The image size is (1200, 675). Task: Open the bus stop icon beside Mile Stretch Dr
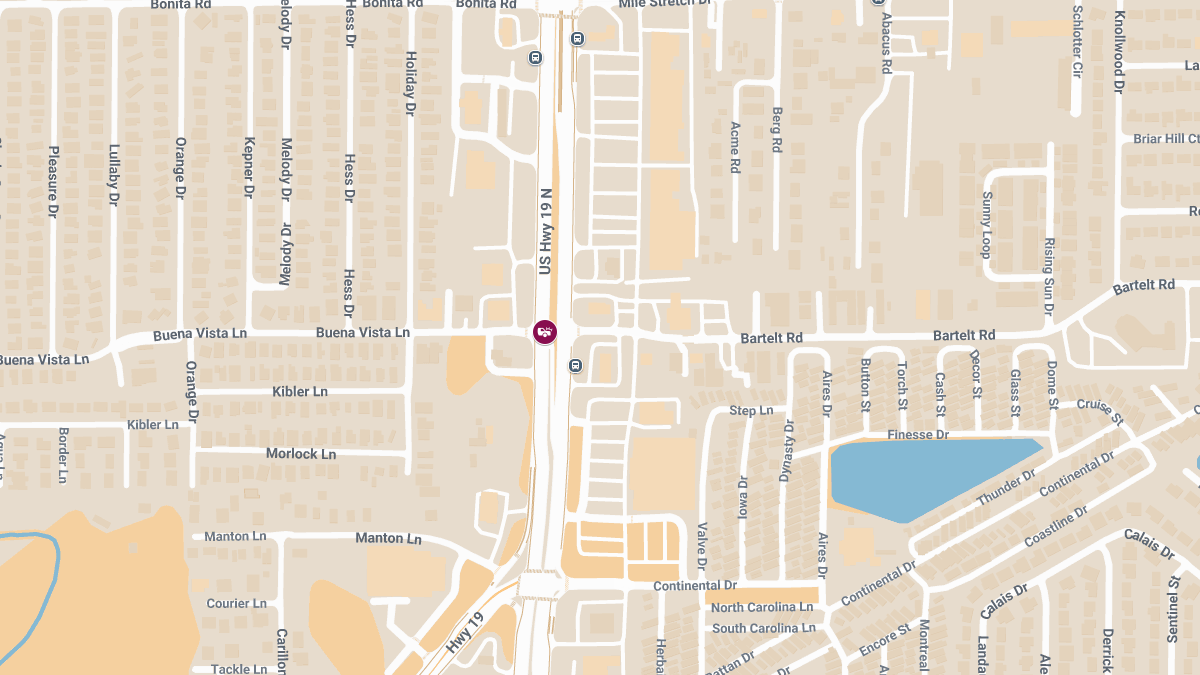[x=577, y=39]
